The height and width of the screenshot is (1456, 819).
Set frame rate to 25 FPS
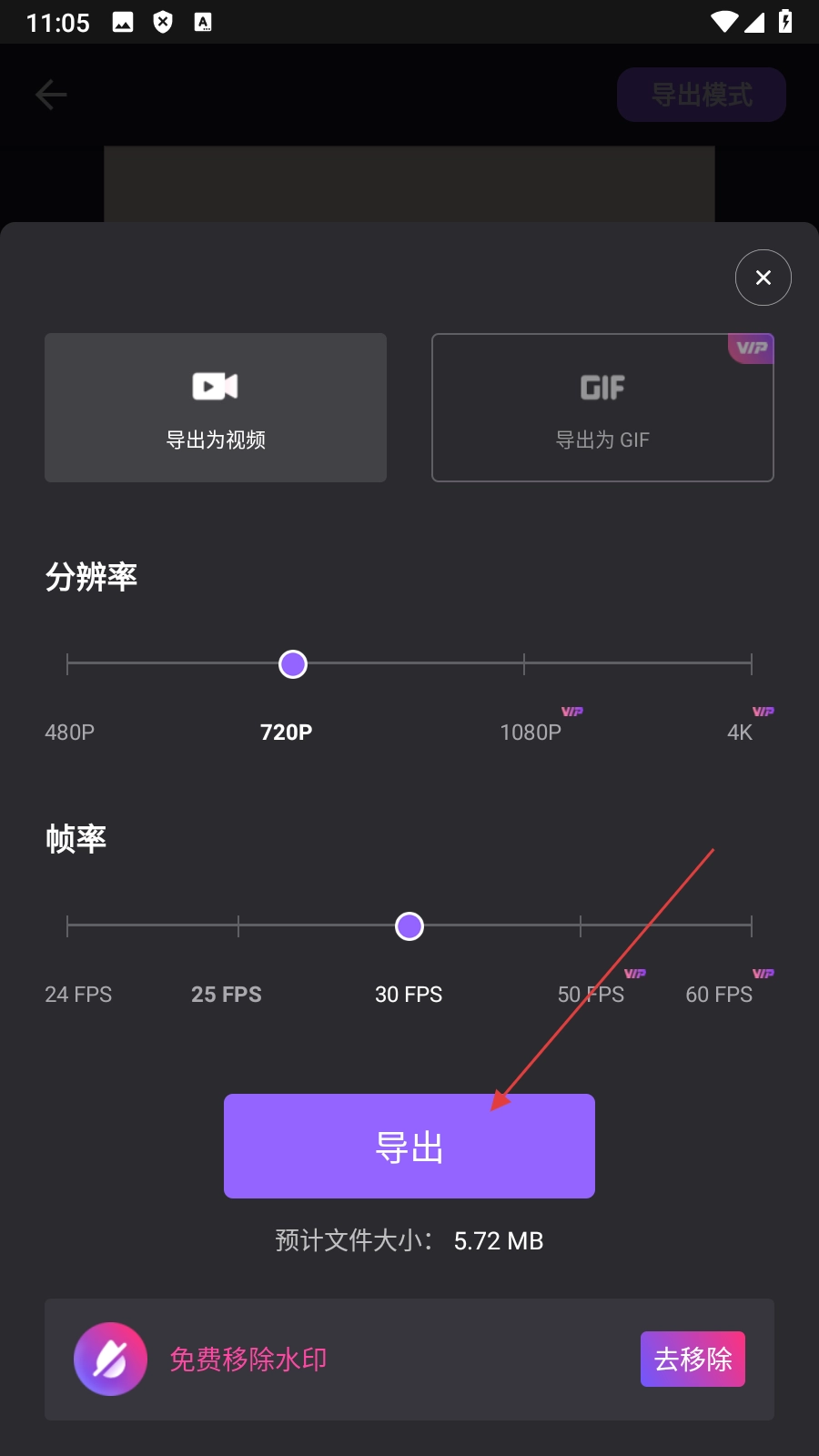[238, 926]
